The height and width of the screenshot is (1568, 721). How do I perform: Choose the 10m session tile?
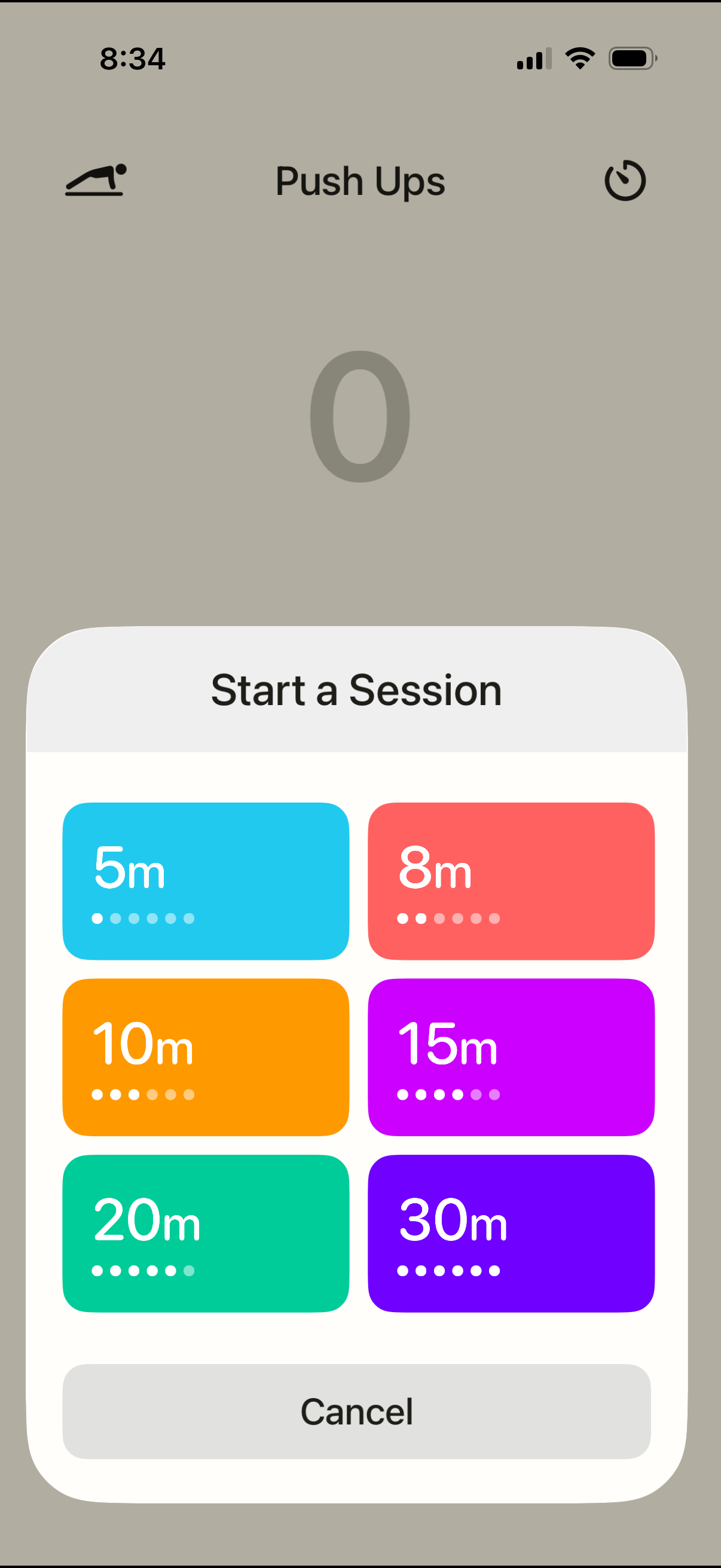(206, 1057)
